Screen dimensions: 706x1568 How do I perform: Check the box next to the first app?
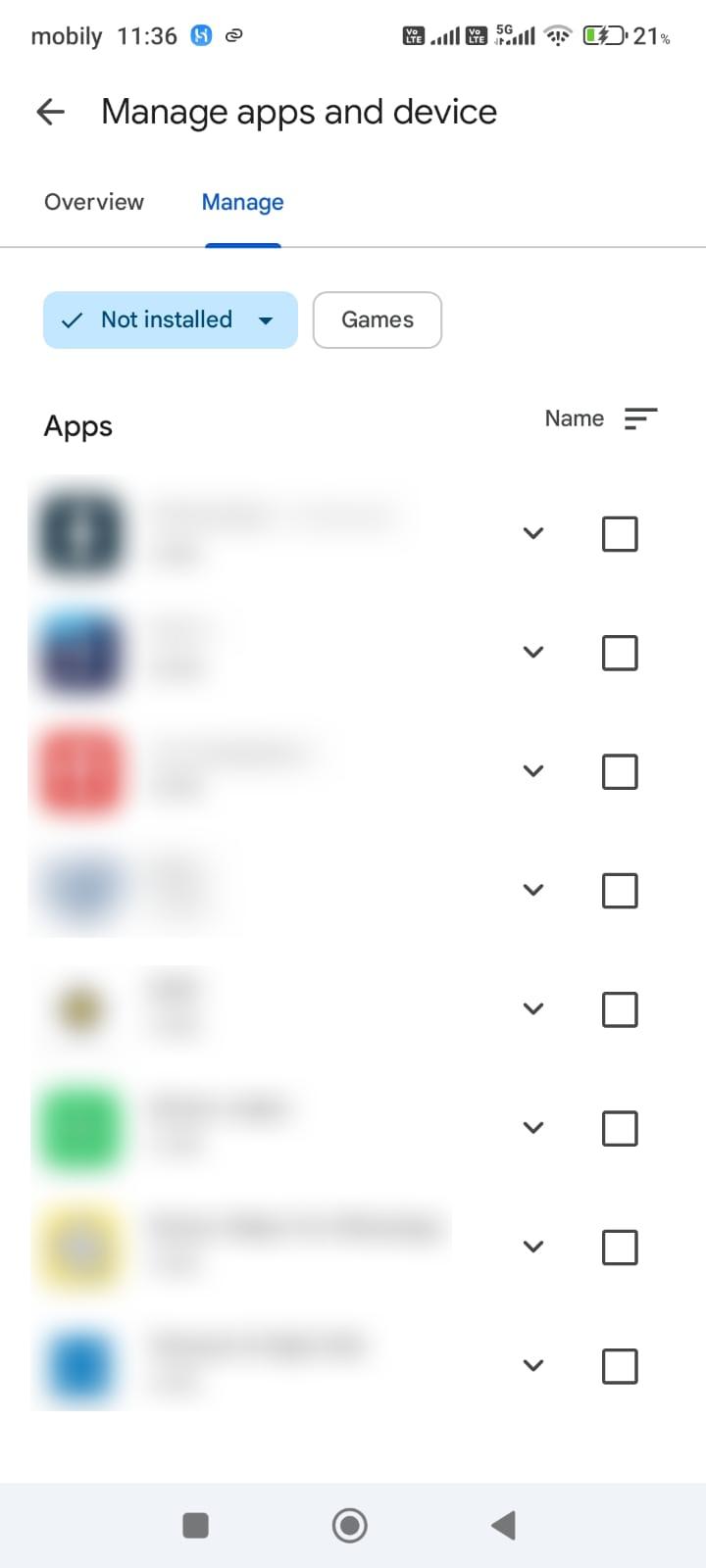click(x=619, y=533)
